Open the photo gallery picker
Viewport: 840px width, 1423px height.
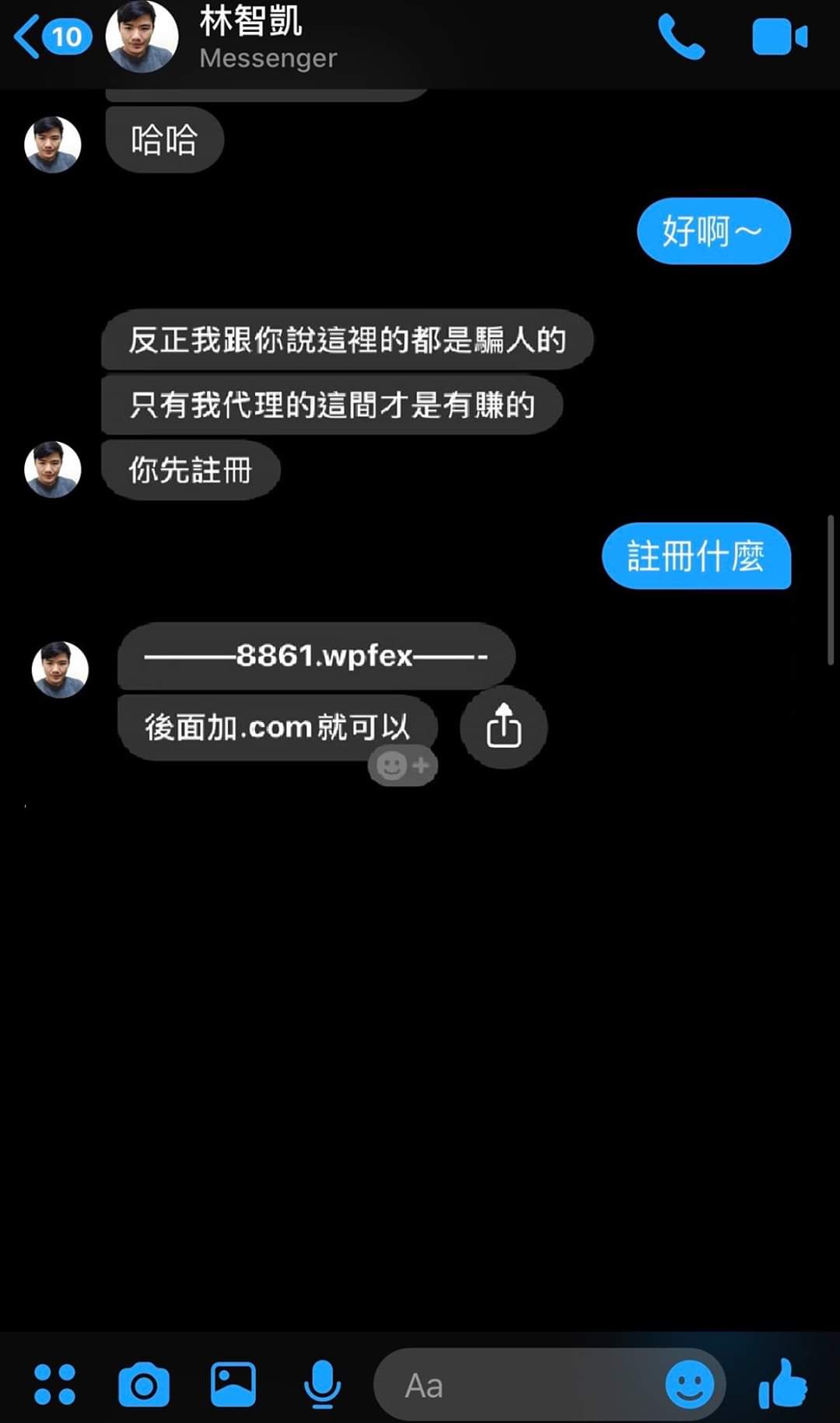(x=233, y=1384)
